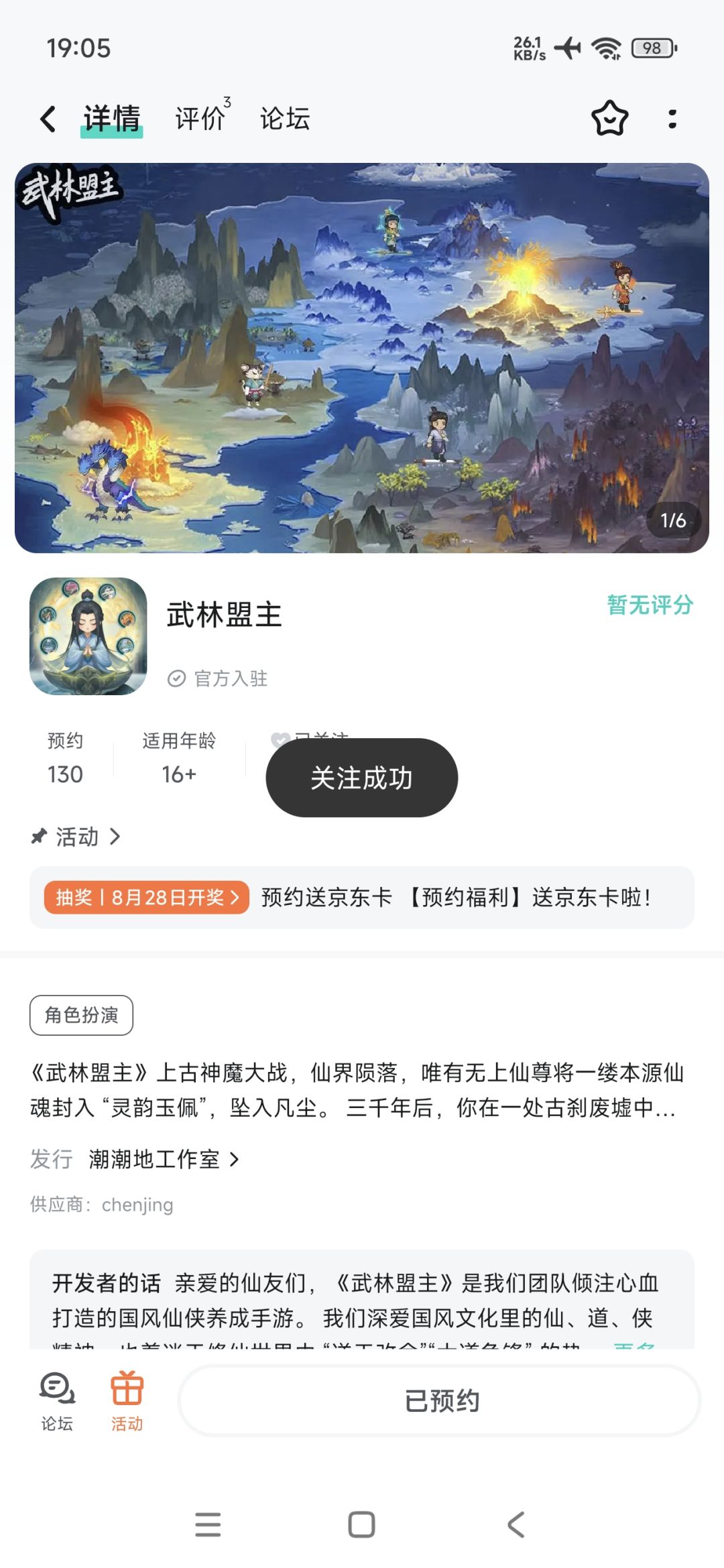Image resolution: width=724 pixels, height=1568 pixels.
Task: Open the 武林盟主 banner screenshot
Action: click(362, 358)
